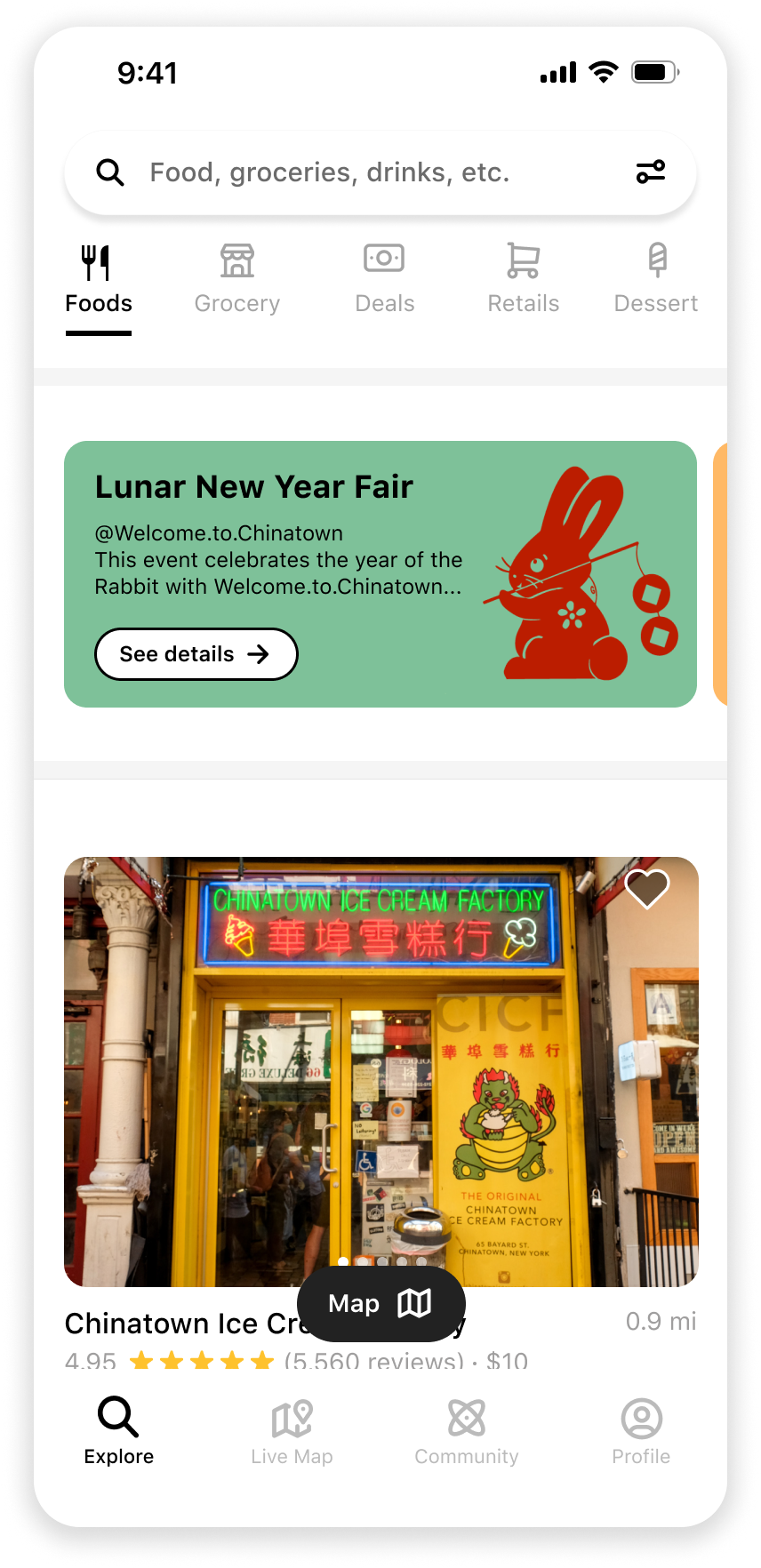The height and width of the screenshot is (1568, 761).
Task: Switch to the Deals category
Action: tap(384, 280)
